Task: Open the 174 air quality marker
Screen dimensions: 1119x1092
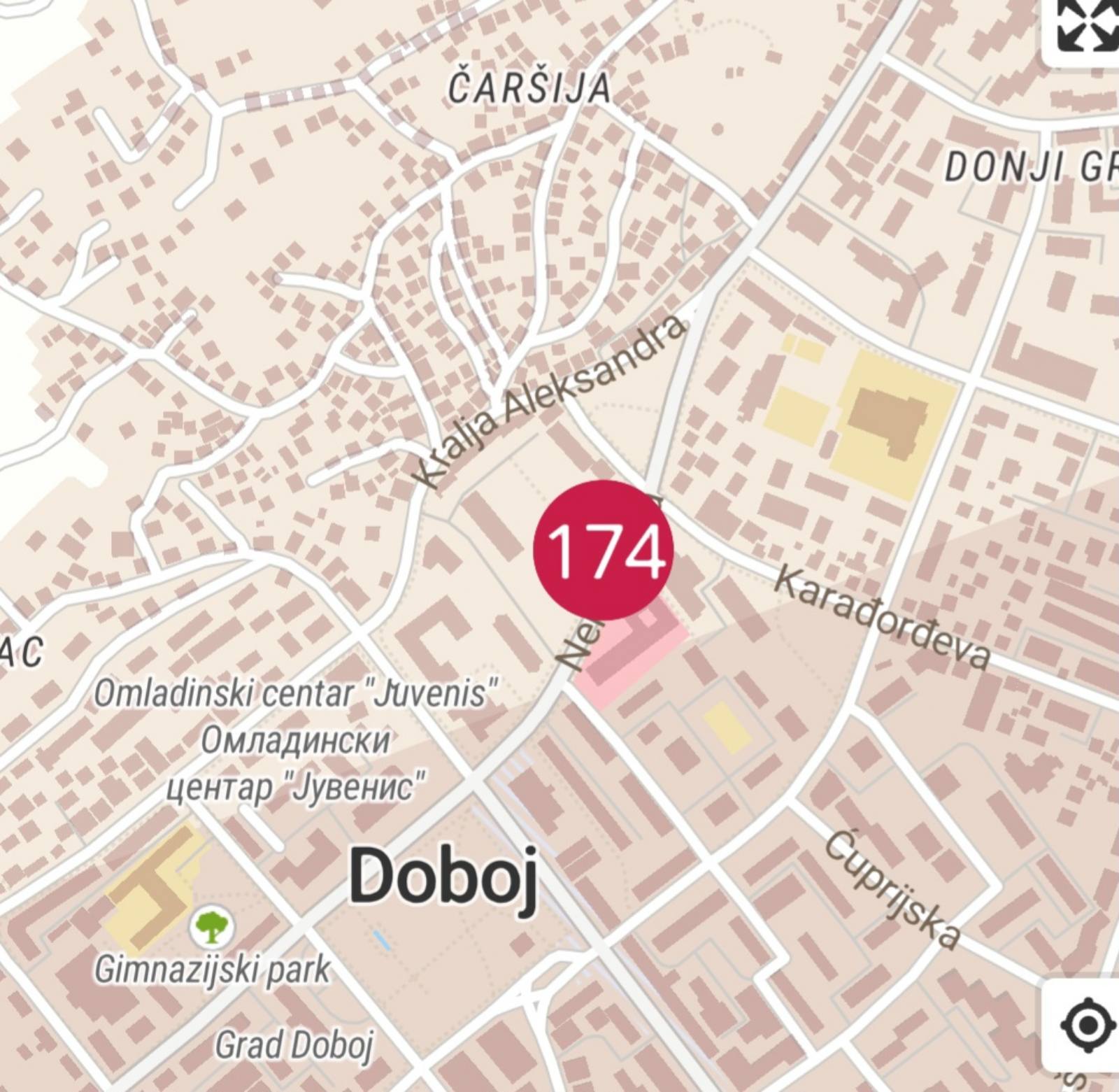Action: click(603, 550)
